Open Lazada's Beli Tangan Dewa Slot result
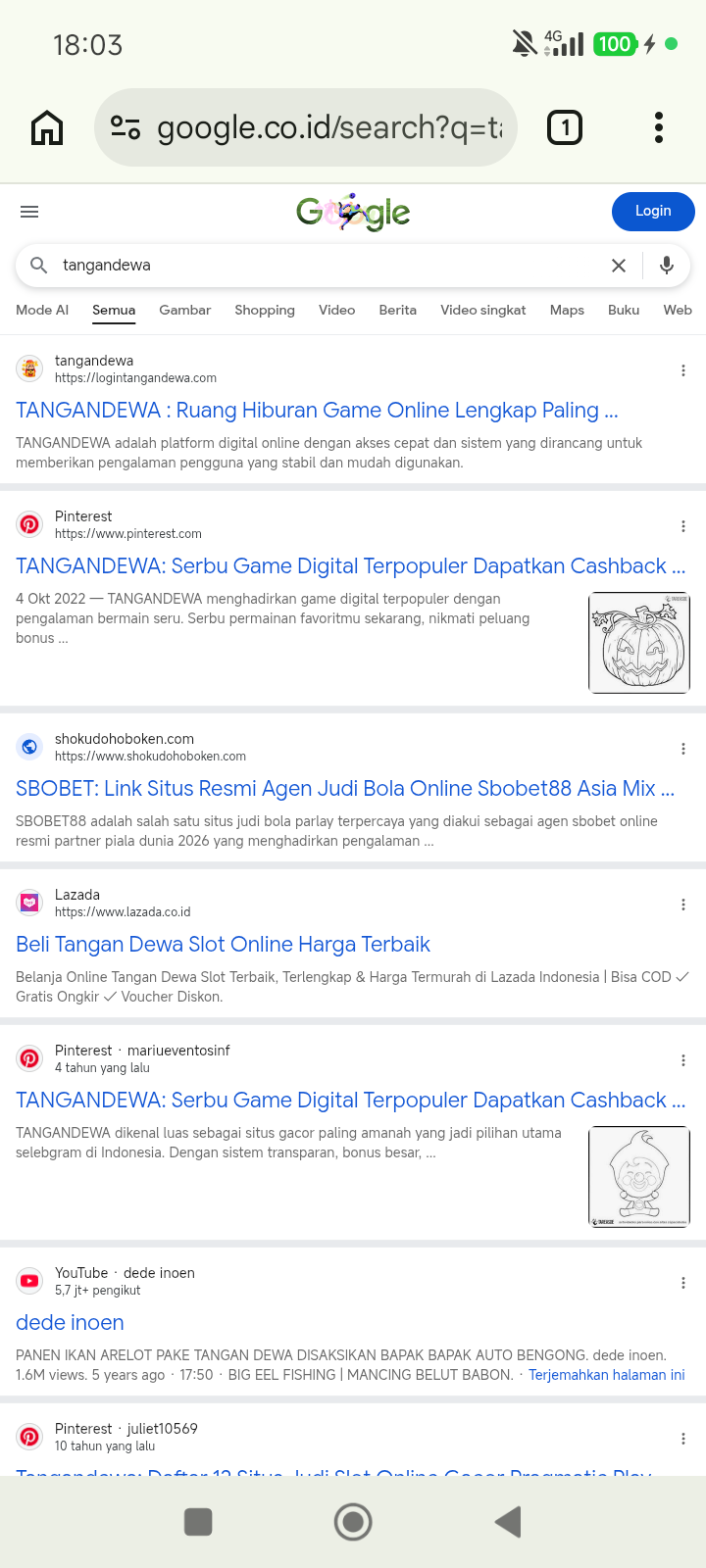The height and width of the screenshot is (1568, 706). (x=223, y=945)
